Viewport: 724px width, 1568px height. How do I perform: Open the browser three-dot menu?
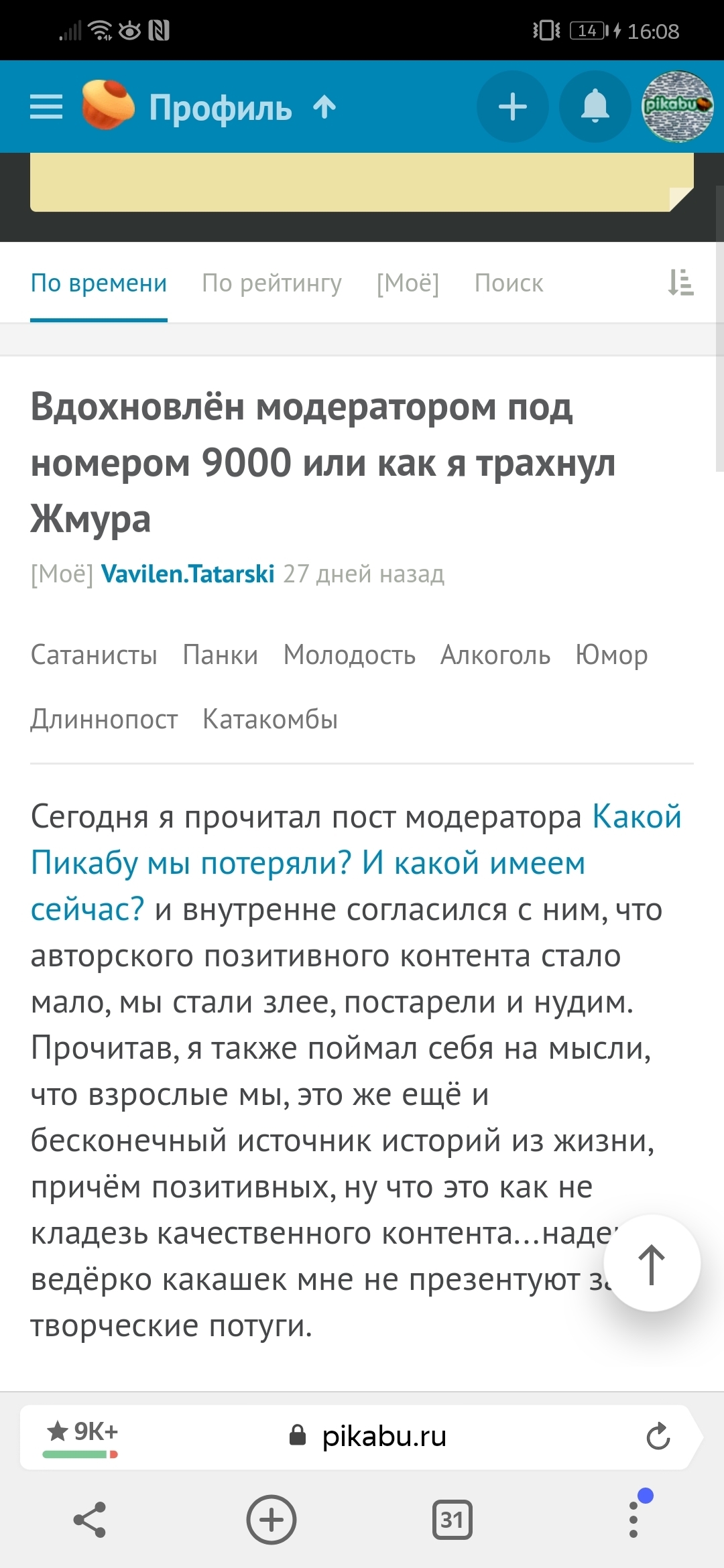click(633, 1520)
